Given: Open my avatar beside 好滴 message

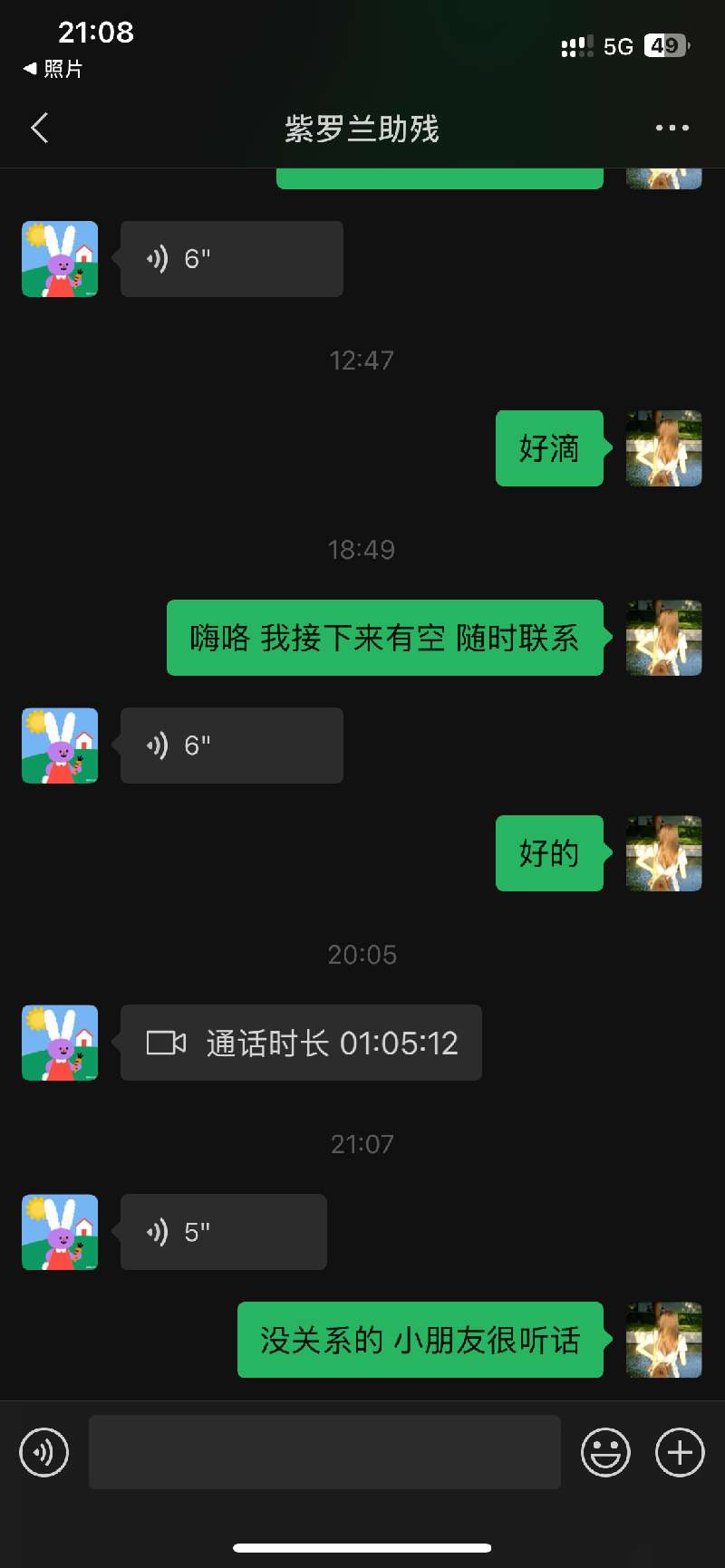Looking at the screenshot, I should 663,448.
